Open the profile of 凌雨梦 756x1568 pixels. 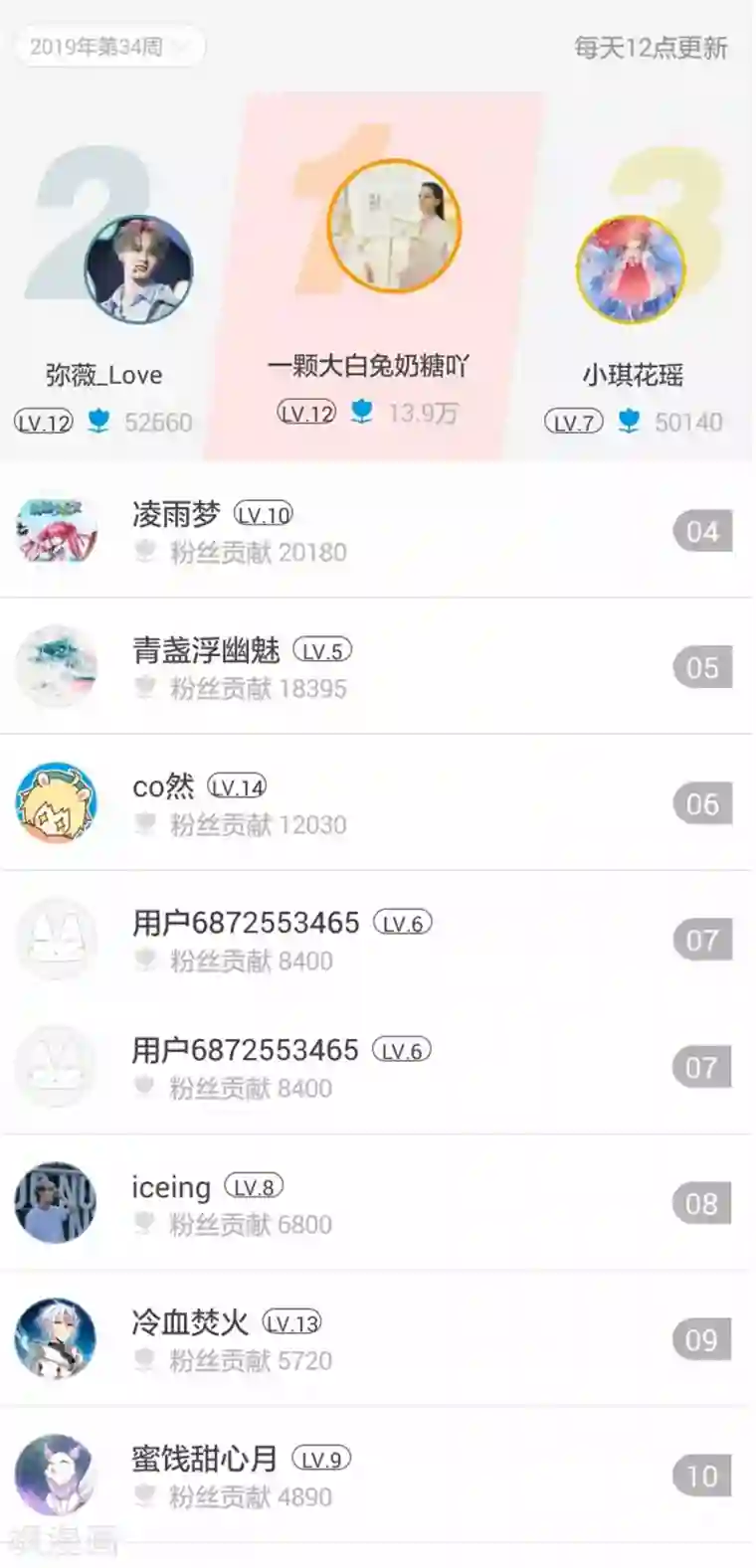click(x=169, y=513)
